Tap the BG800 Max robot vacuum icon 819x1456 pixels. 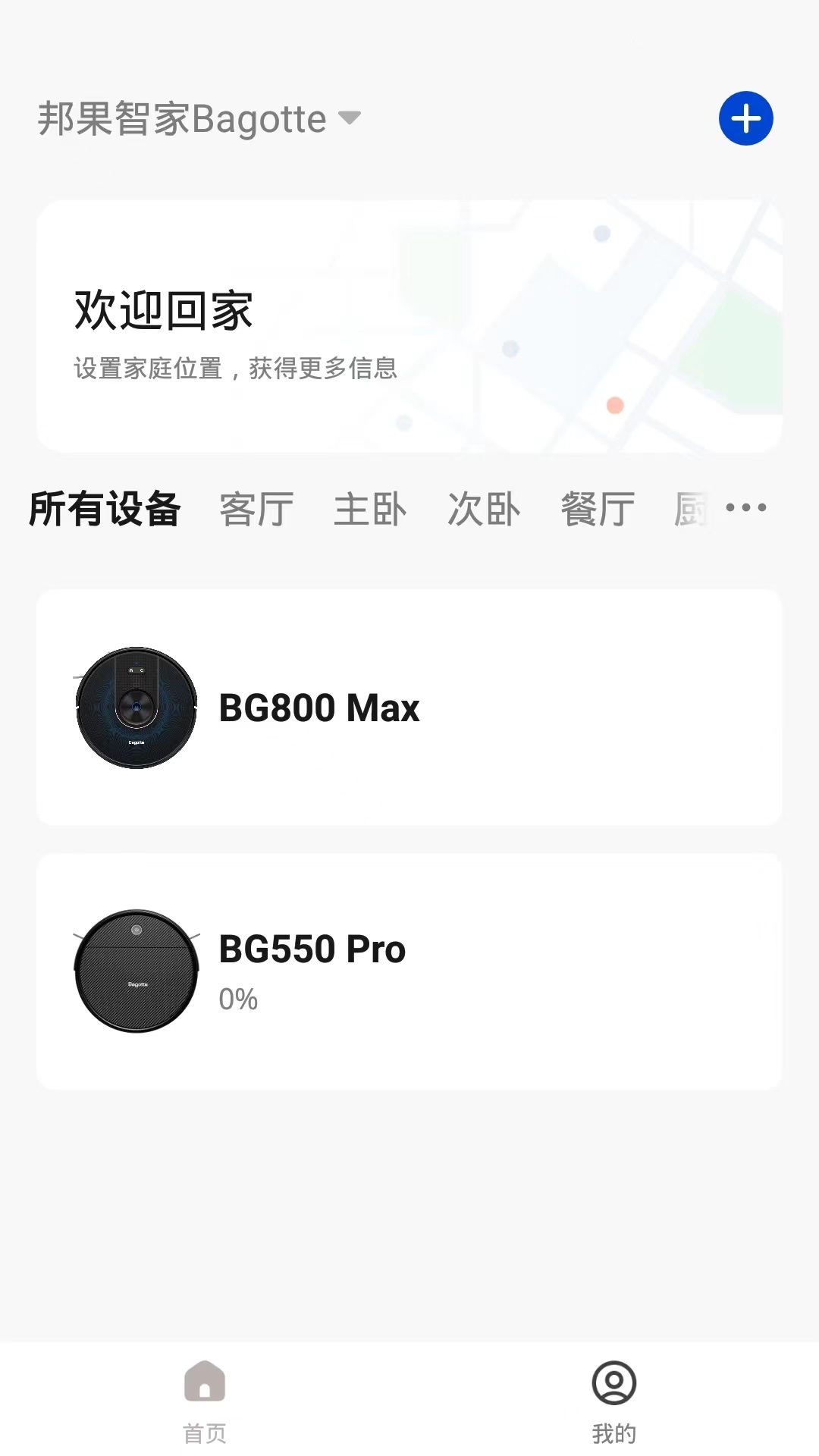click(135, 708)
